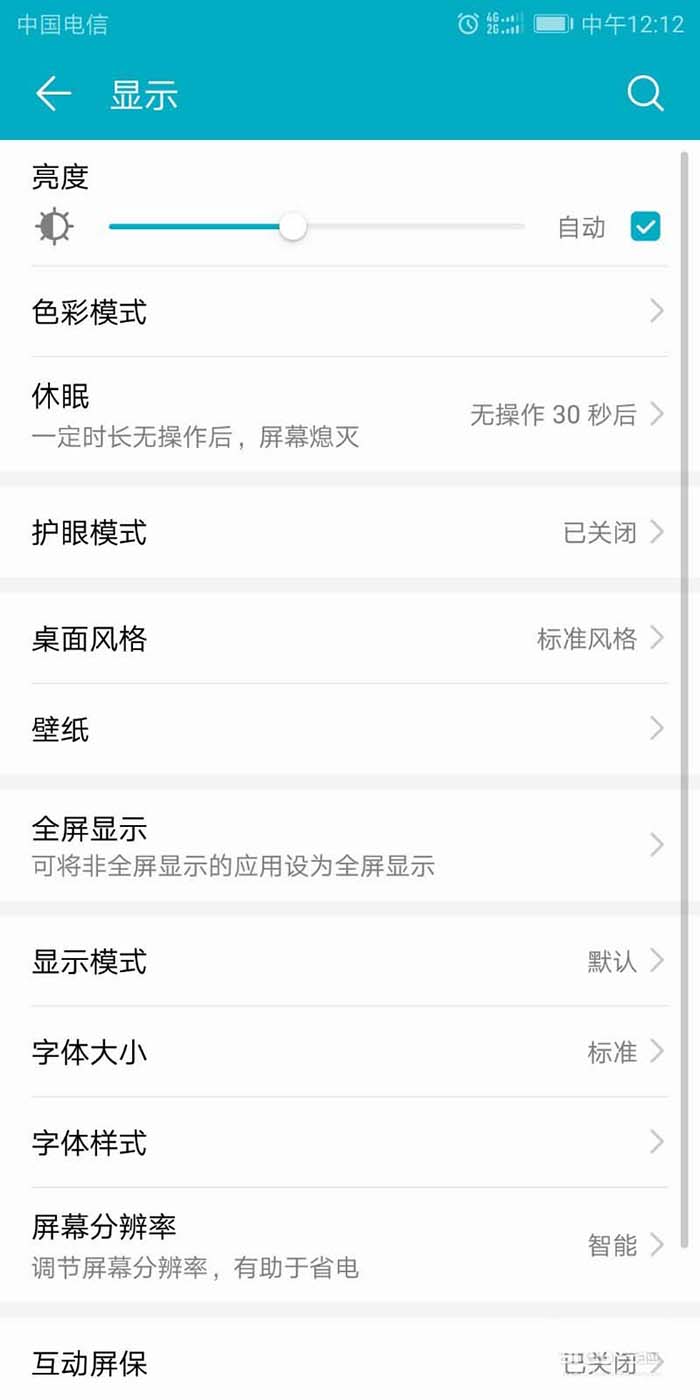
Task: Uncheck the 自动 brightness checkbox
Action: (645, 227)
